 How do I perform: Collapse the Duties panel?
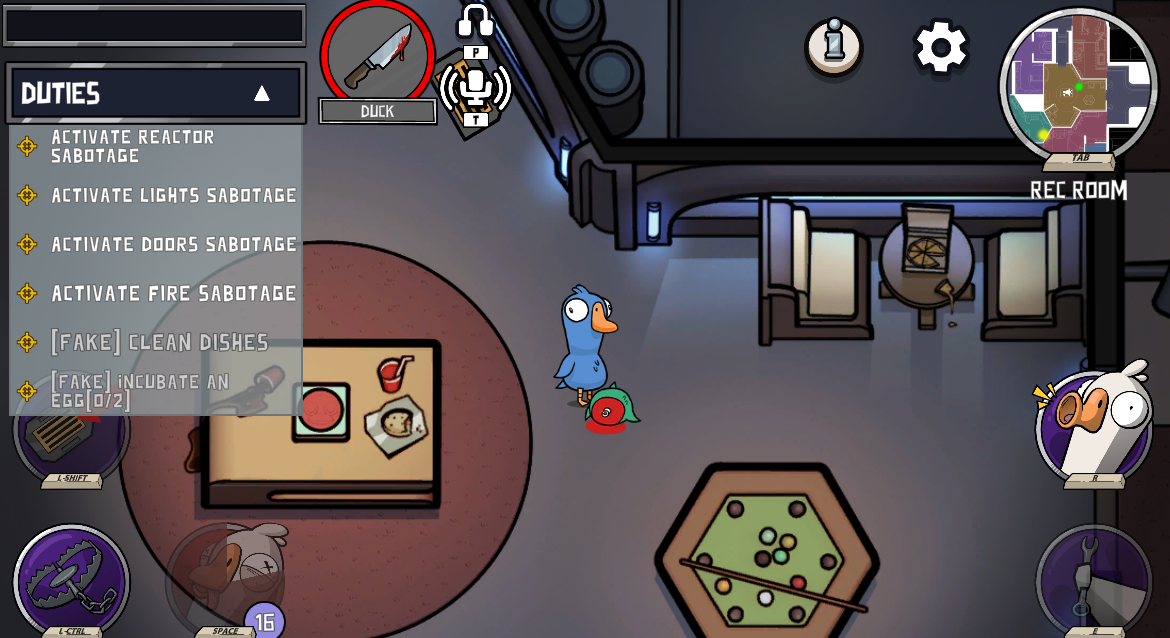coord(261,94)
